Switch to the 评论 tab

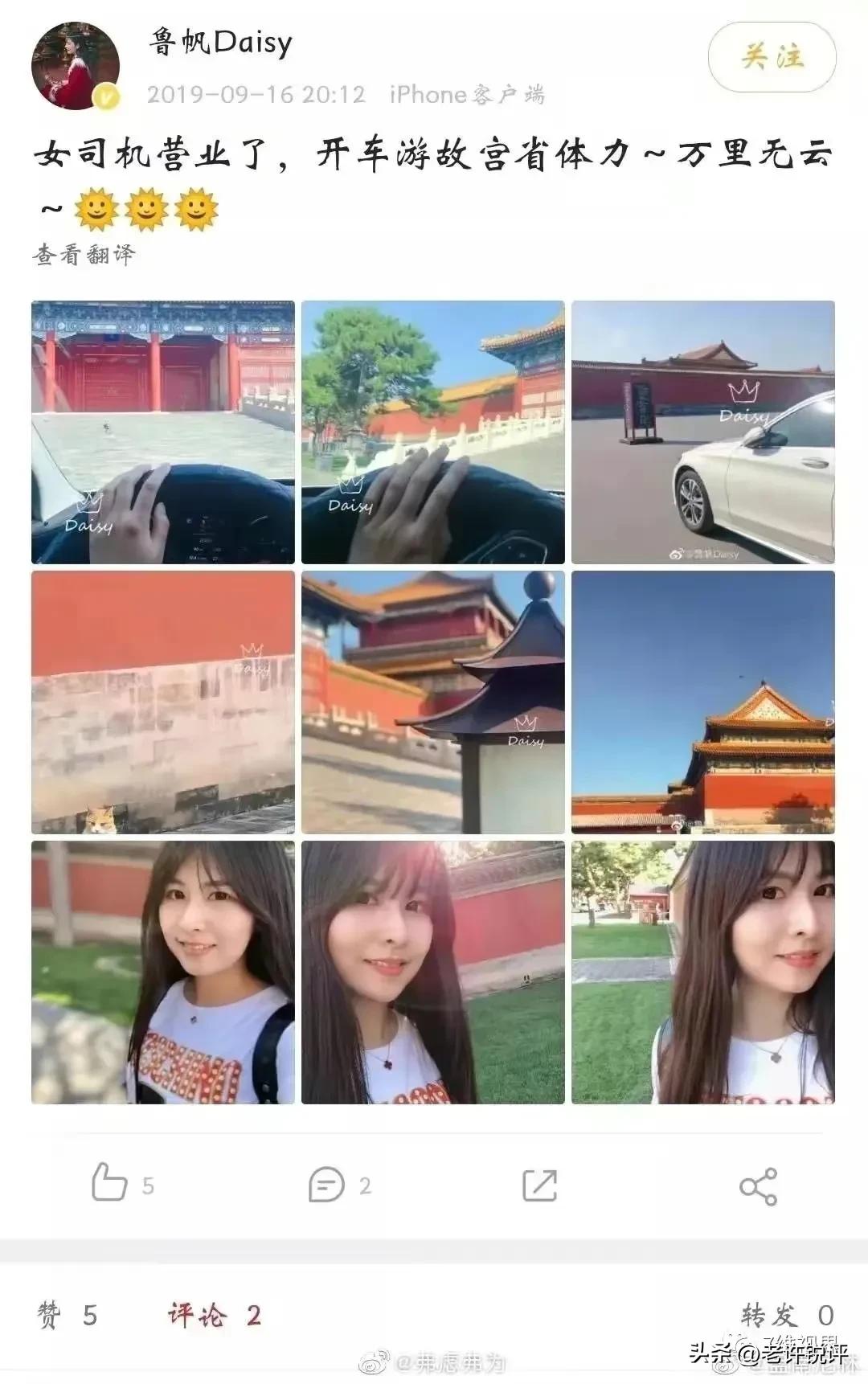[x=215, y=1315]
